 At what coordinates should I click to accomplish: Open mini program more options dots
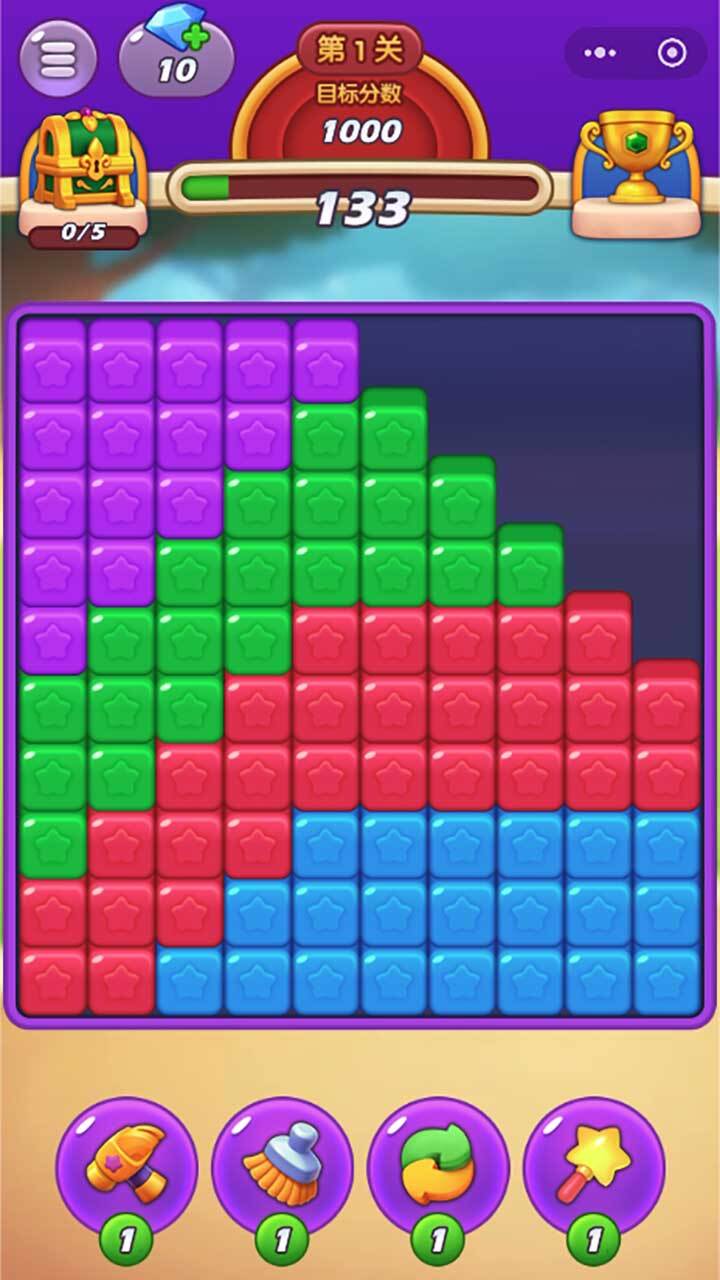(611, 52)
